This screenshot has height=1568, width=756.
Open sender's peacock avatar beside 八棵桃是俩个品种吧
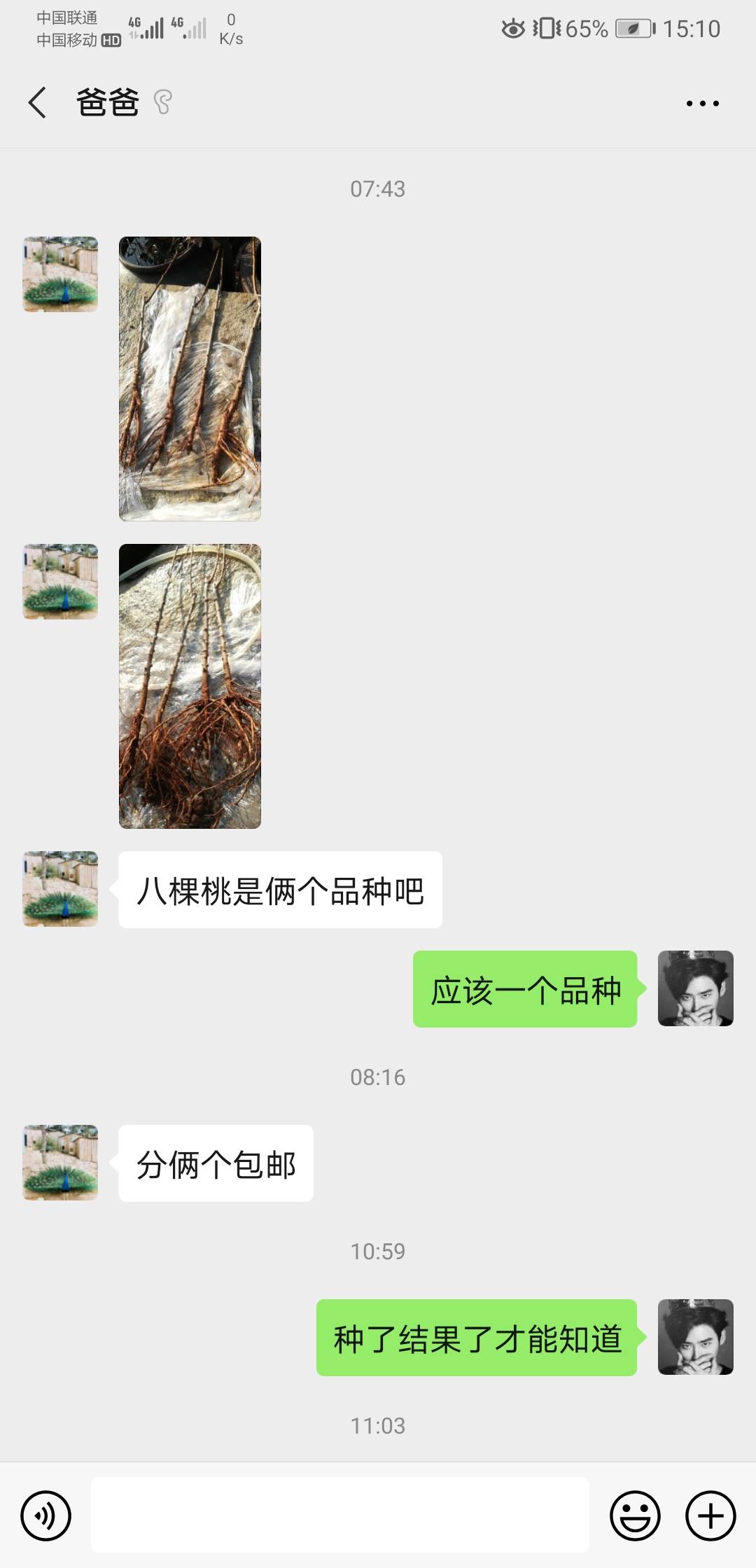(x=60, y=889)
